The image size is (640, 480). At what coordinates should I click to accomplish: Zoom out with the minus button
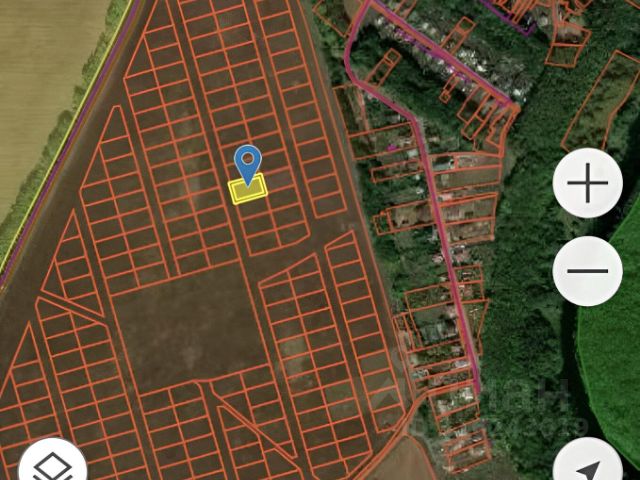(587, 271)
